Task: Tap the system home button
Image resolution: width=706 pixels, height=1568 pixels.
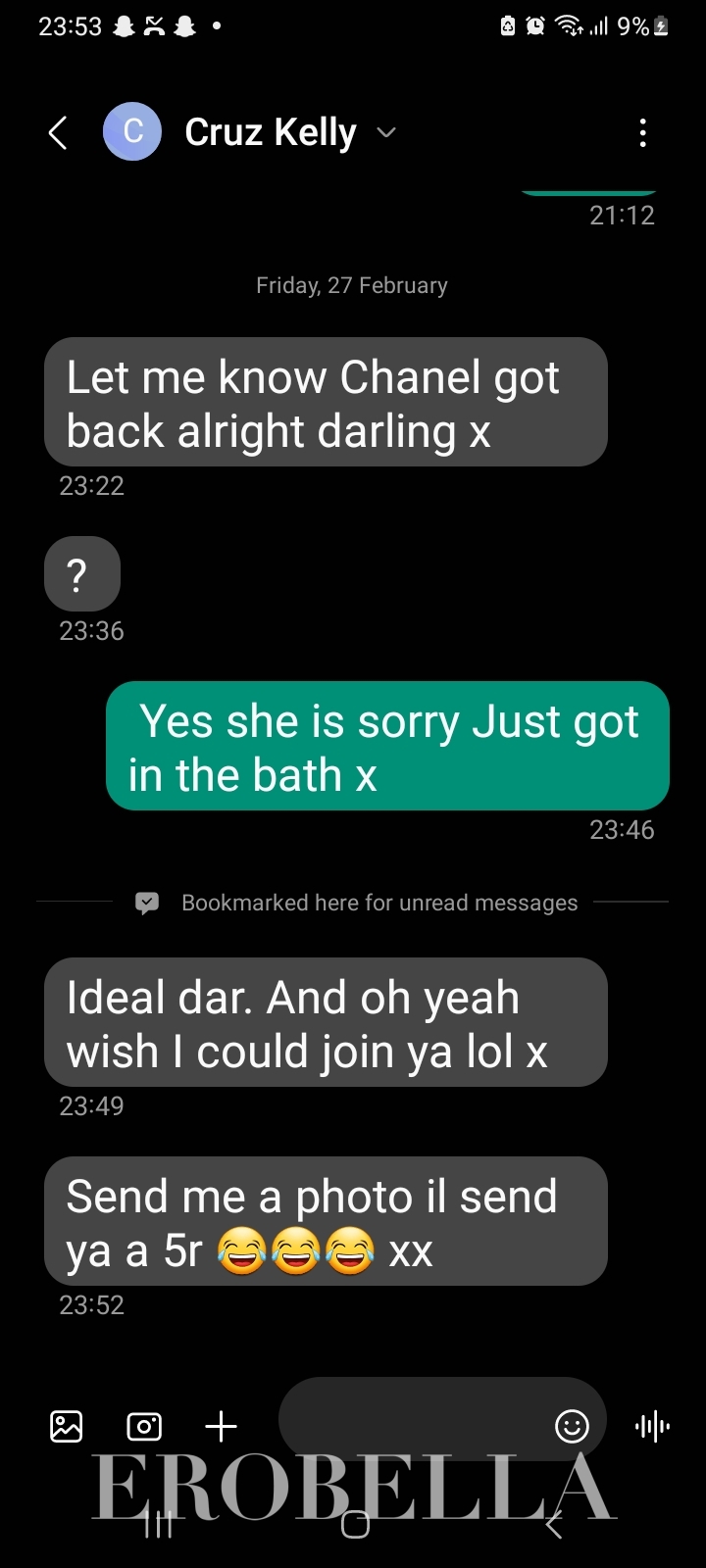Action: point(355,1524)
